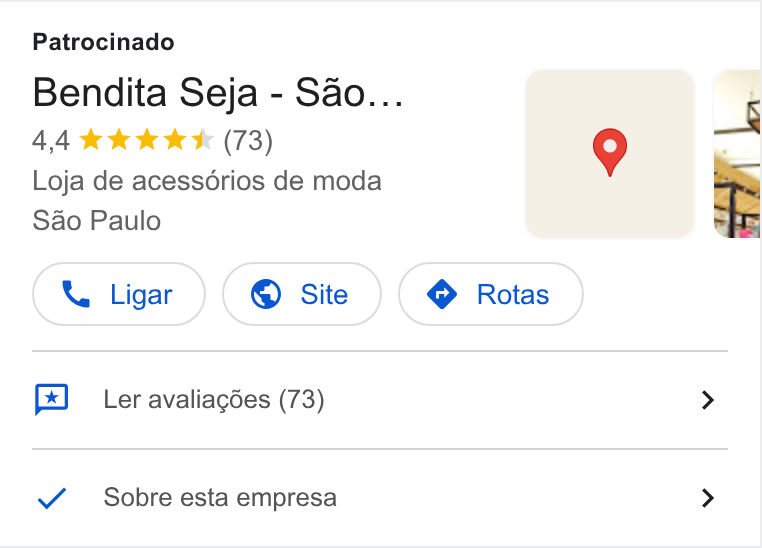Open Bendita Seja - São... business title
762x548 pixels.
tap(218, 93)
